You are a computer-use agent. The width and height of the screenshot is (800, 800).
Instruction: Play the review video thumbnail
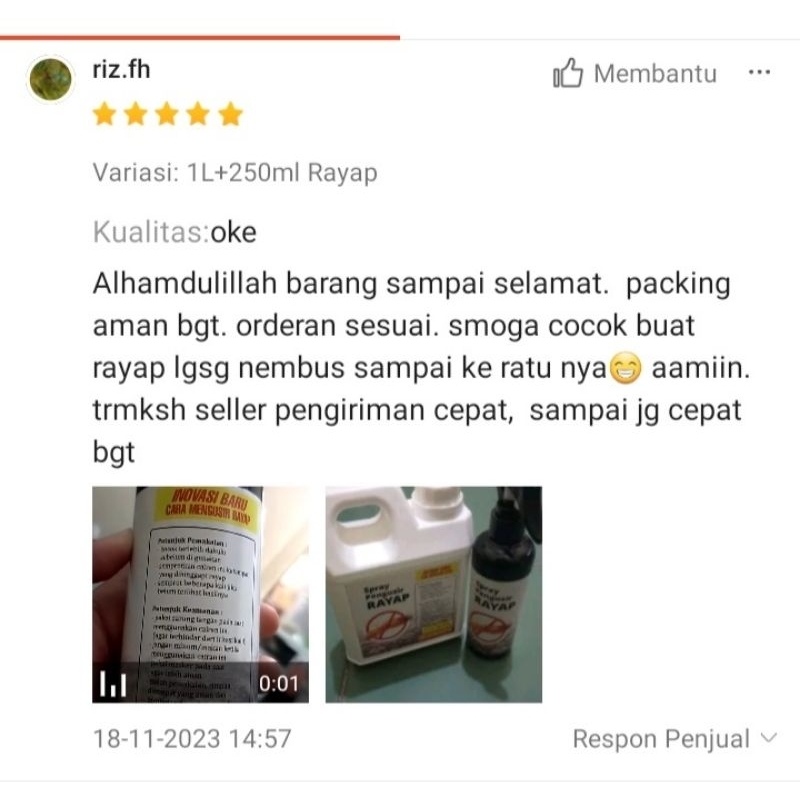click(x=200, y=594)
